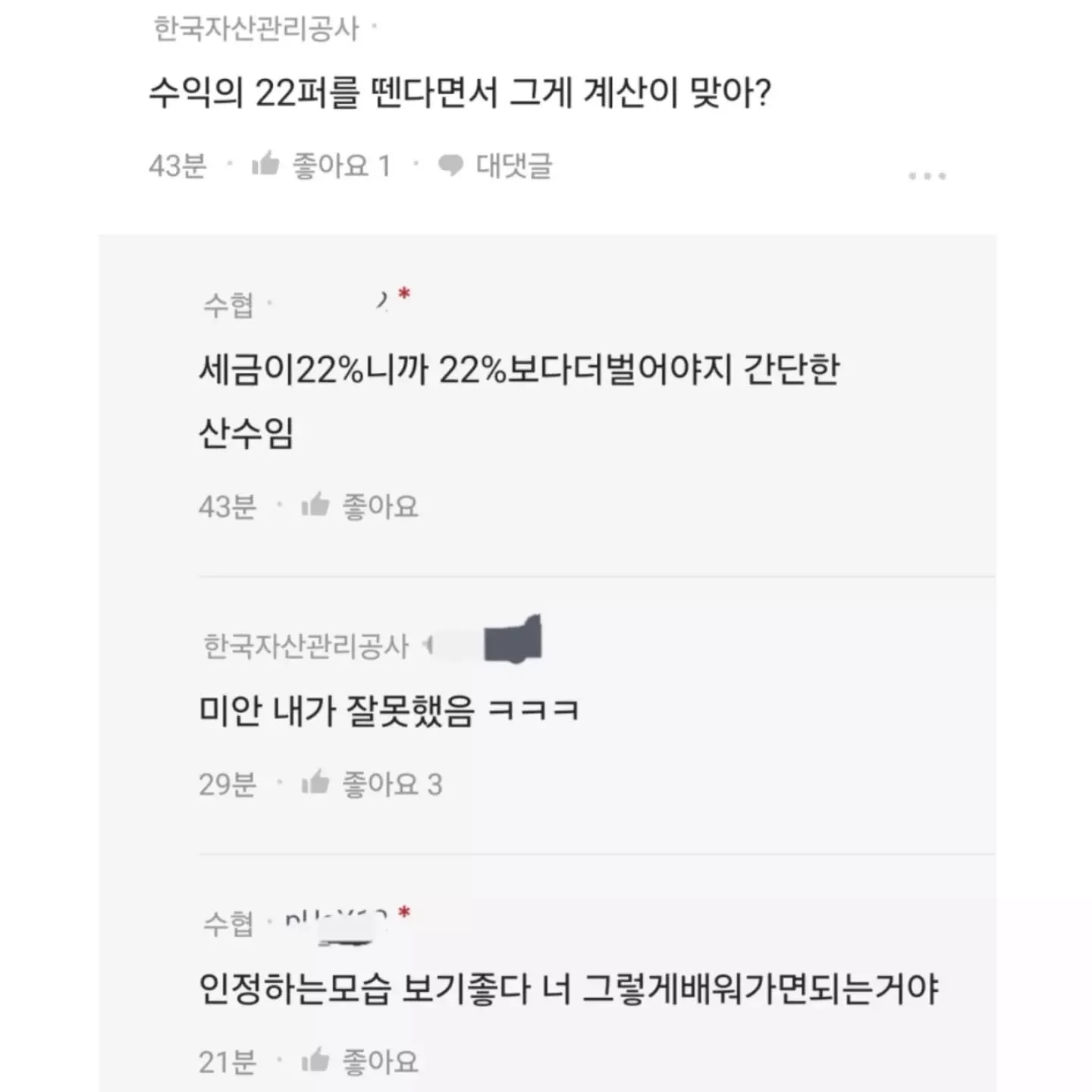Like the reply 미안 내가 잘못했음
Screen dimensions: 1092x1092
pos(372,784)
